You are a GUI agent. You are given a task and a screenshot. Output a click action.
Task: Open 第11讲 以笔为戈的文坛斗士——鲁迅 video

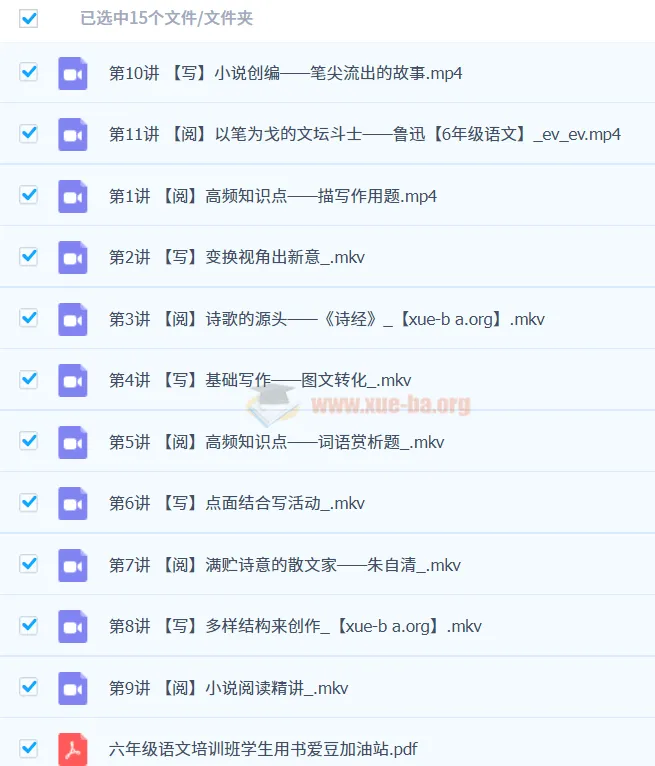[x=364, y=134]
